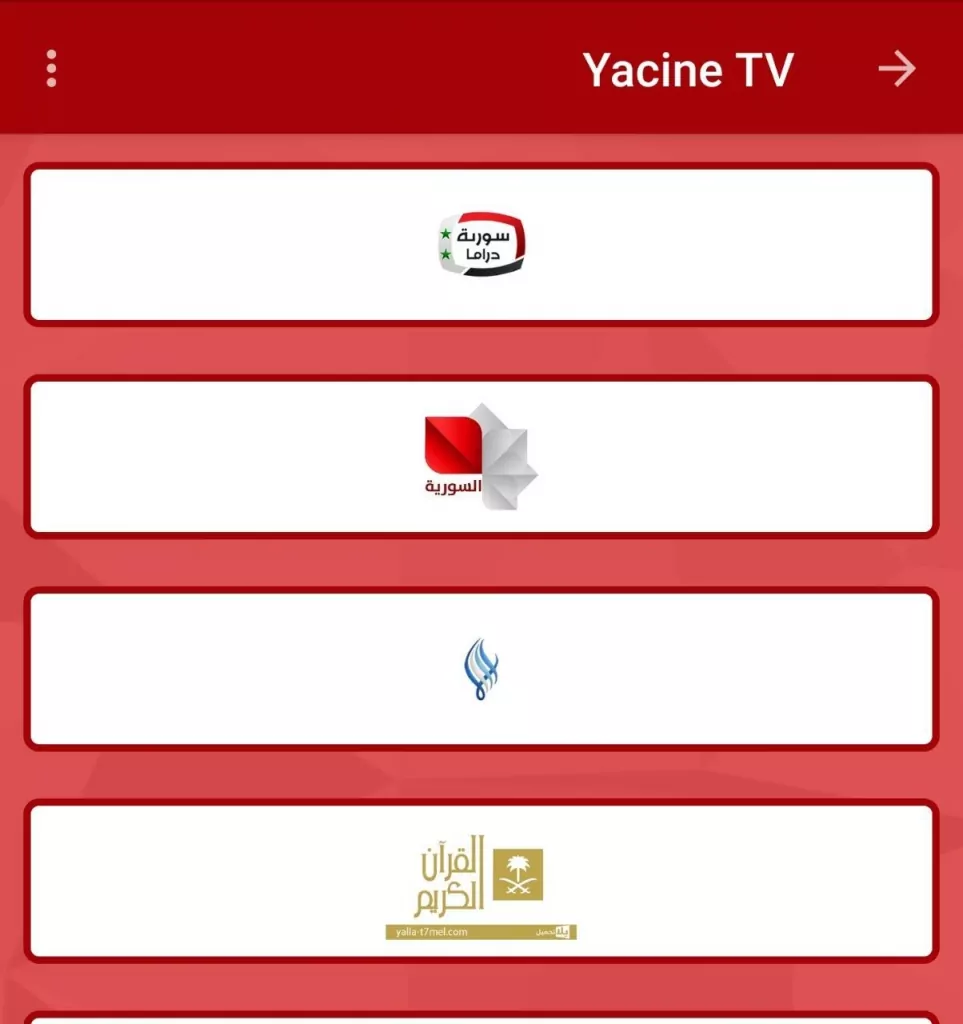The image size is (963, 1024).
Task: Open the Quran Kareem channel card
Action: point(481,881)
